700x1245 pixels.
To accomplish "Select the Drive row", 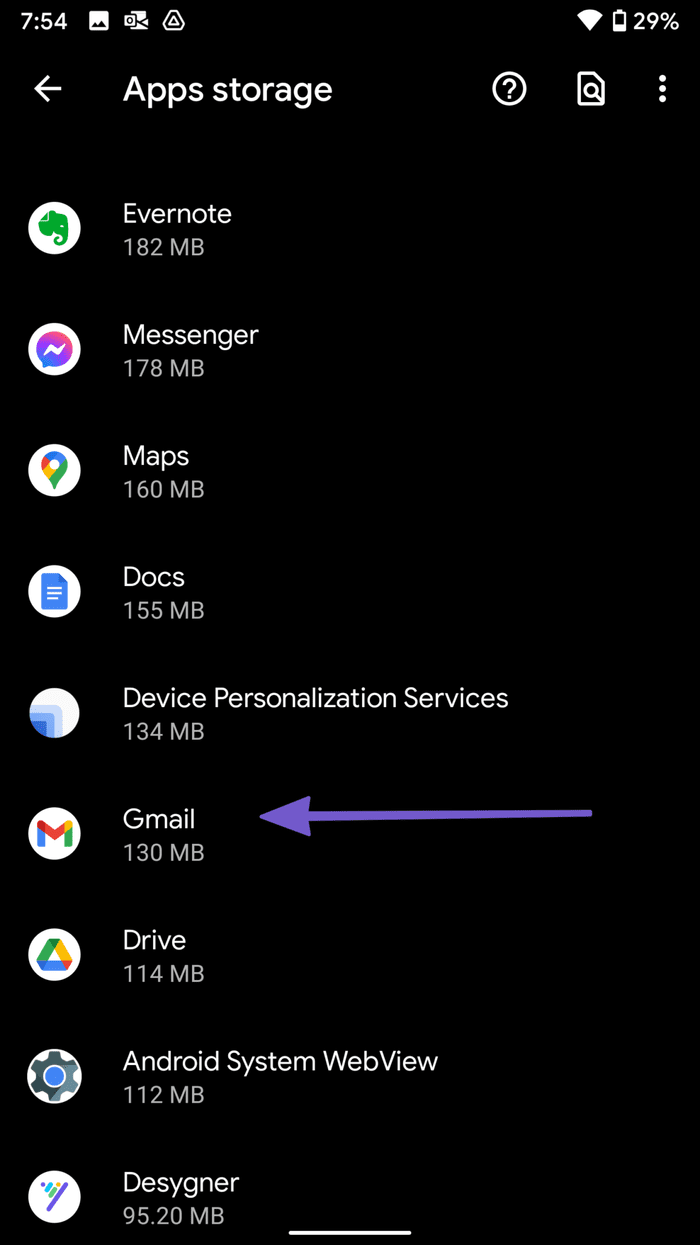I will 350,955.
